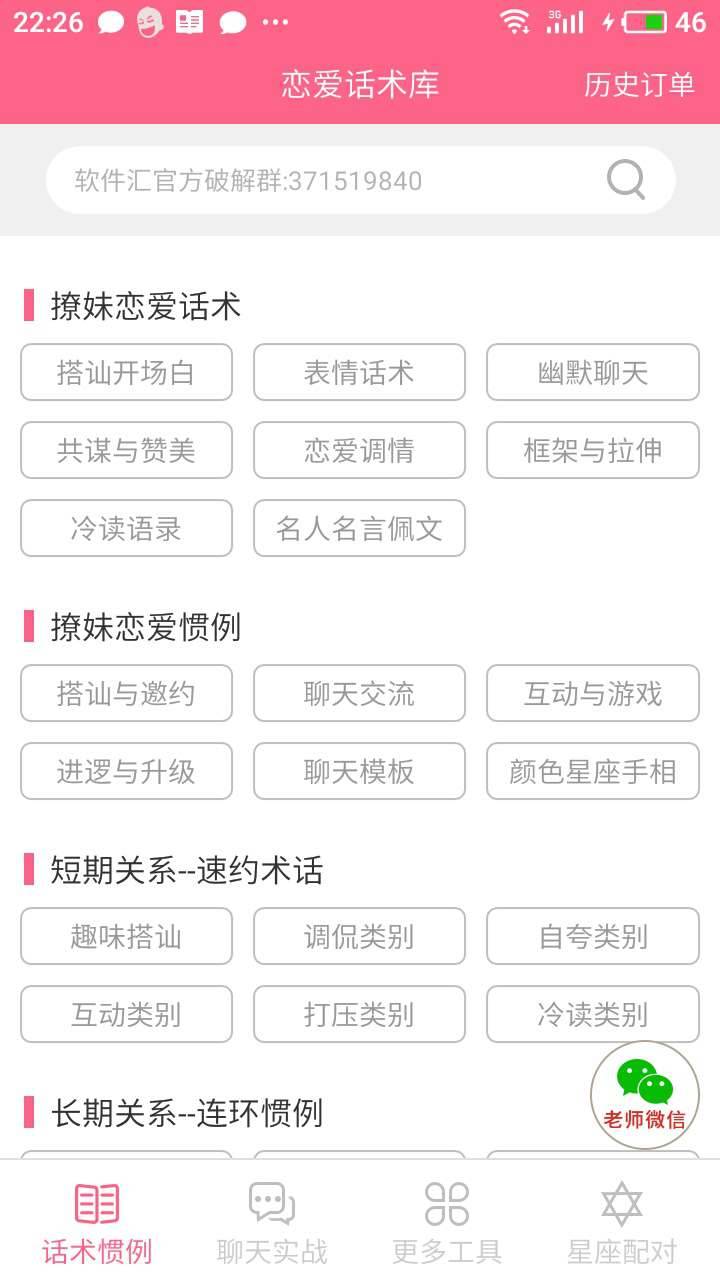Image resolution: width=720 pixels, height=1280 pixels.
Task: Open 聊天模板 category
Action: (359, 772)
